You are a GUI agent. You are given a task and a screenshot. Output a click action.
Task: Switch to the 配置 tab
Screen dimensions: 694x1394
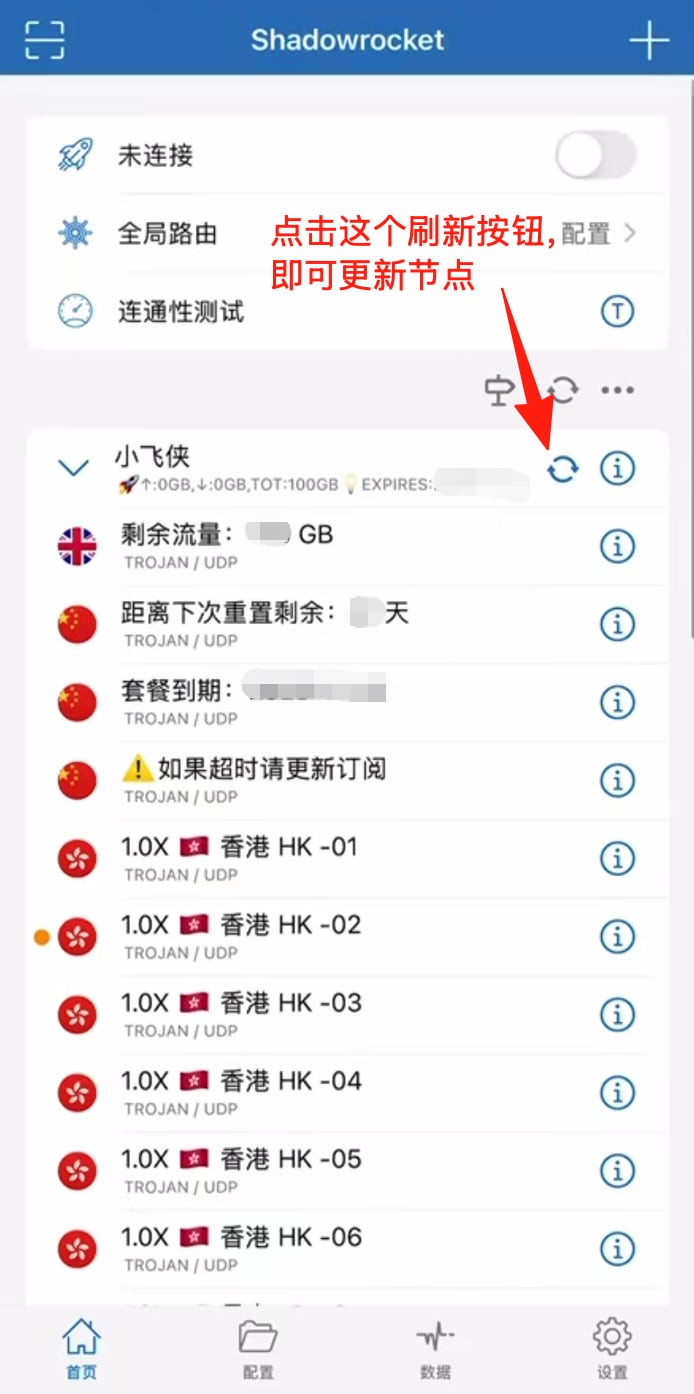point(258,1349)
